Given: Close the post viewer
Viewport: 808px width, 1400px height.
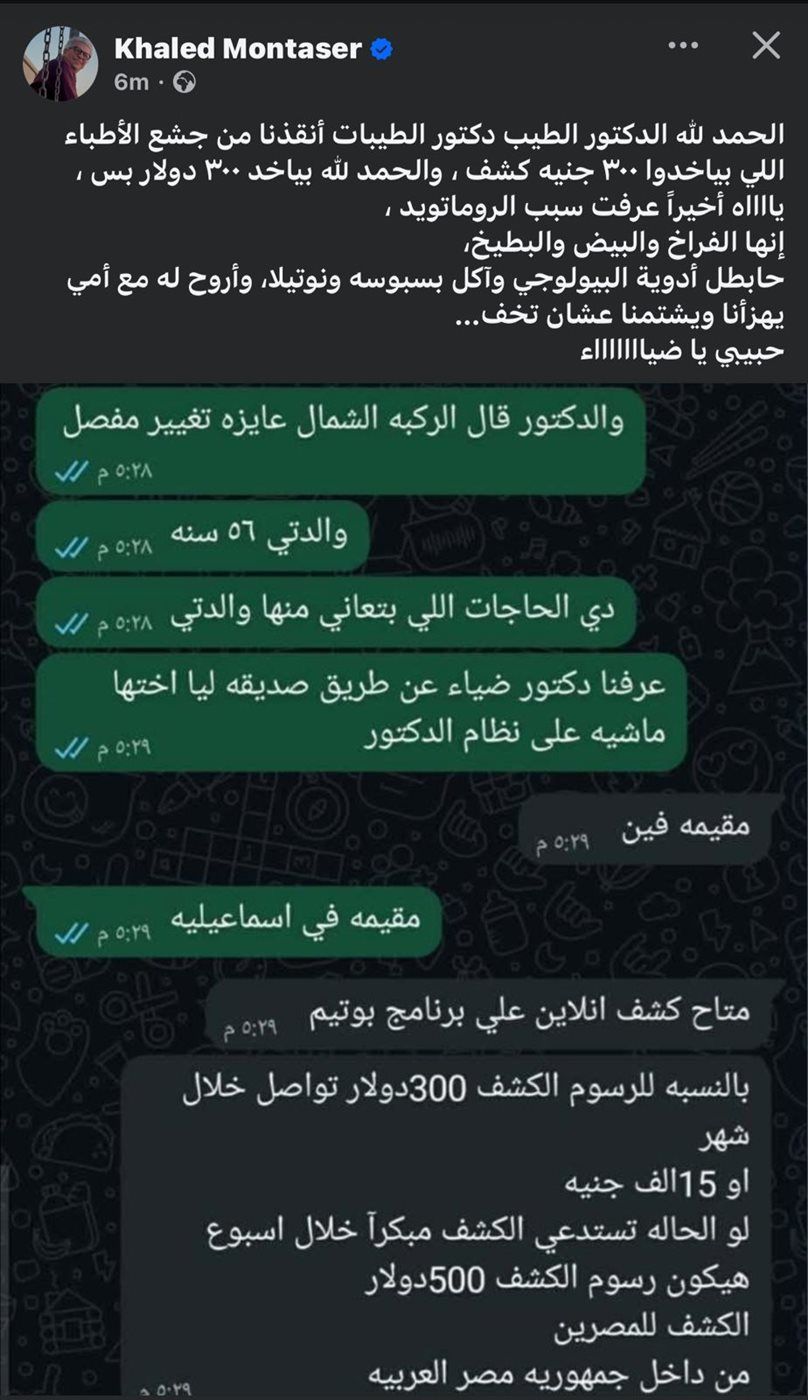Looking at the screenshot, I should tap(766, 45).
